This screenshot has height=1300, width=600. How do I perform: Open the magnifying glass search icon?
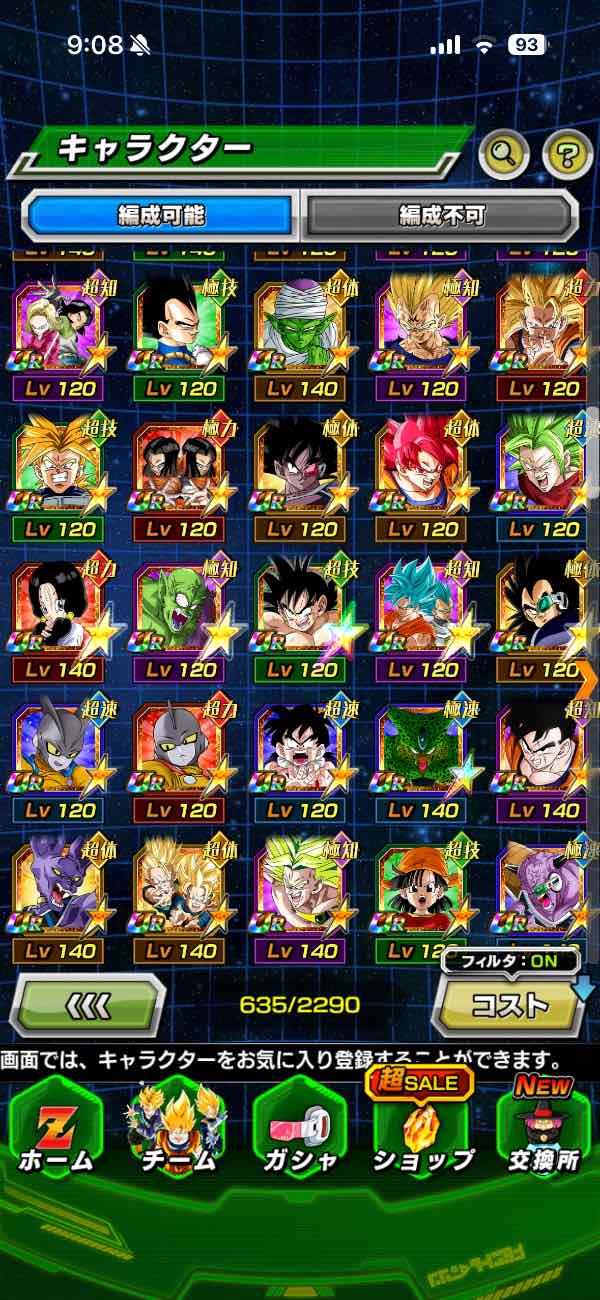tap(503, 153)
